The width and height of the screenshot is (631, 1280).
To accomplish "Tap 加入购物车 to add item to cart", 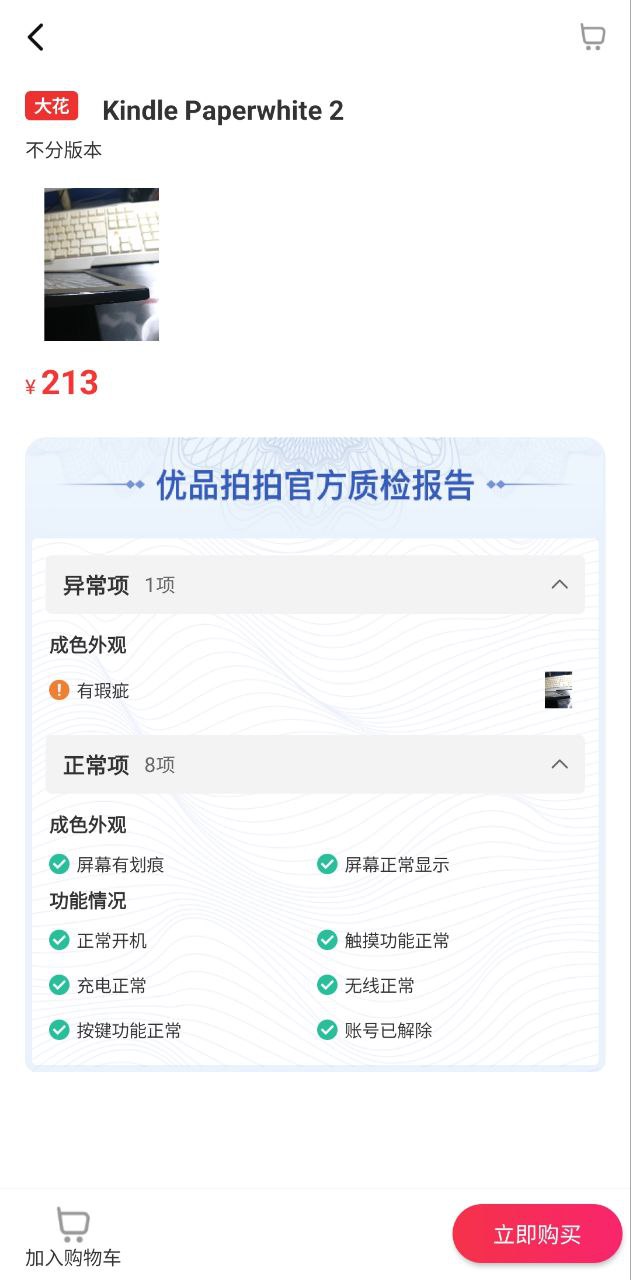I will tap(73, 1237).
